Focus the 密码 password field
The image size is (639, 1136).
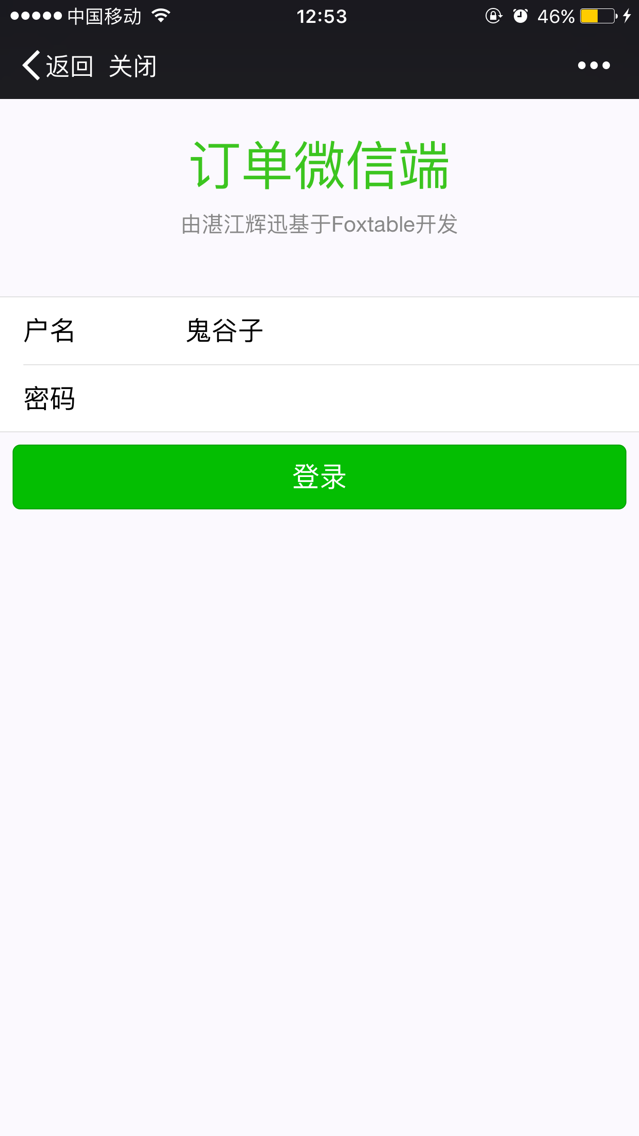coord(320,398)
